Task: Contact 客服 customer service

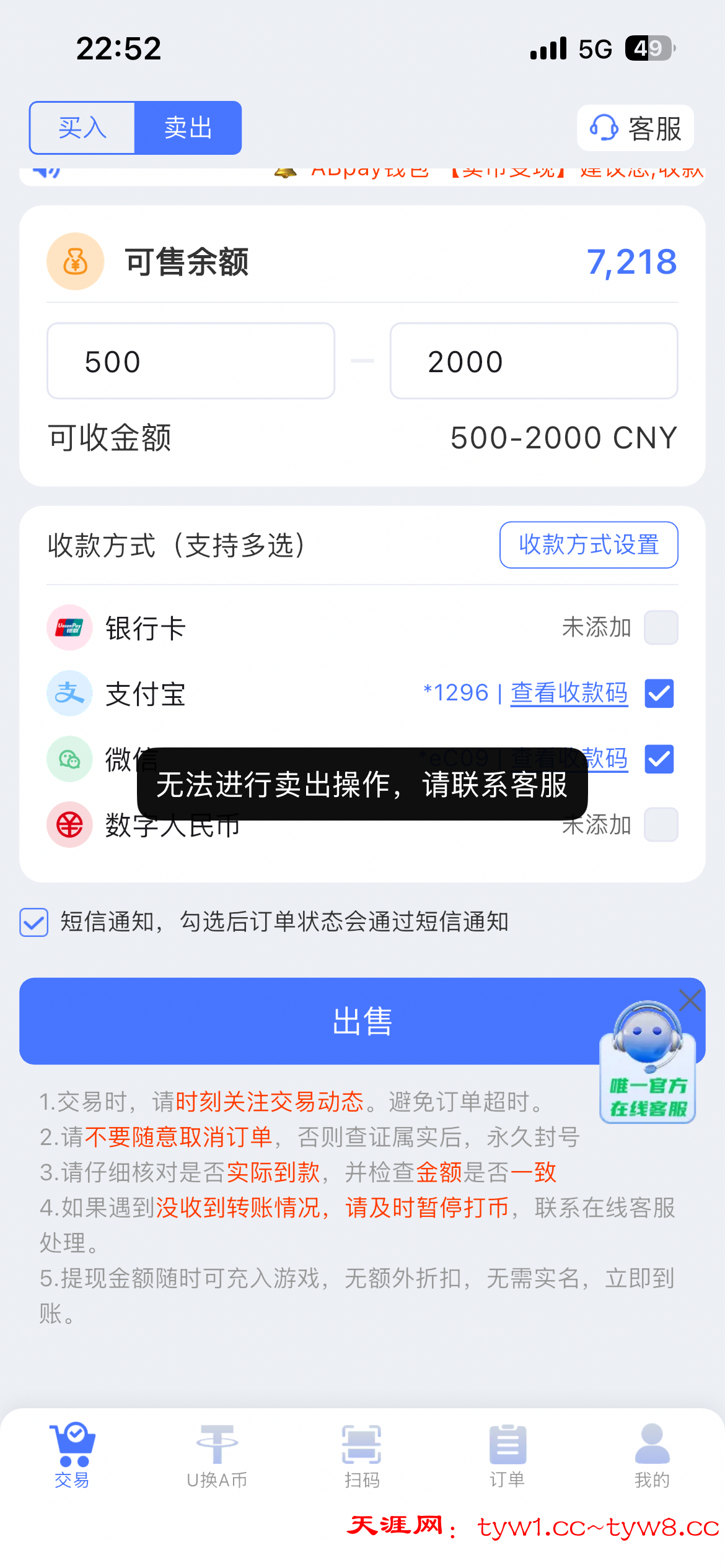Action: click(635, 128)
